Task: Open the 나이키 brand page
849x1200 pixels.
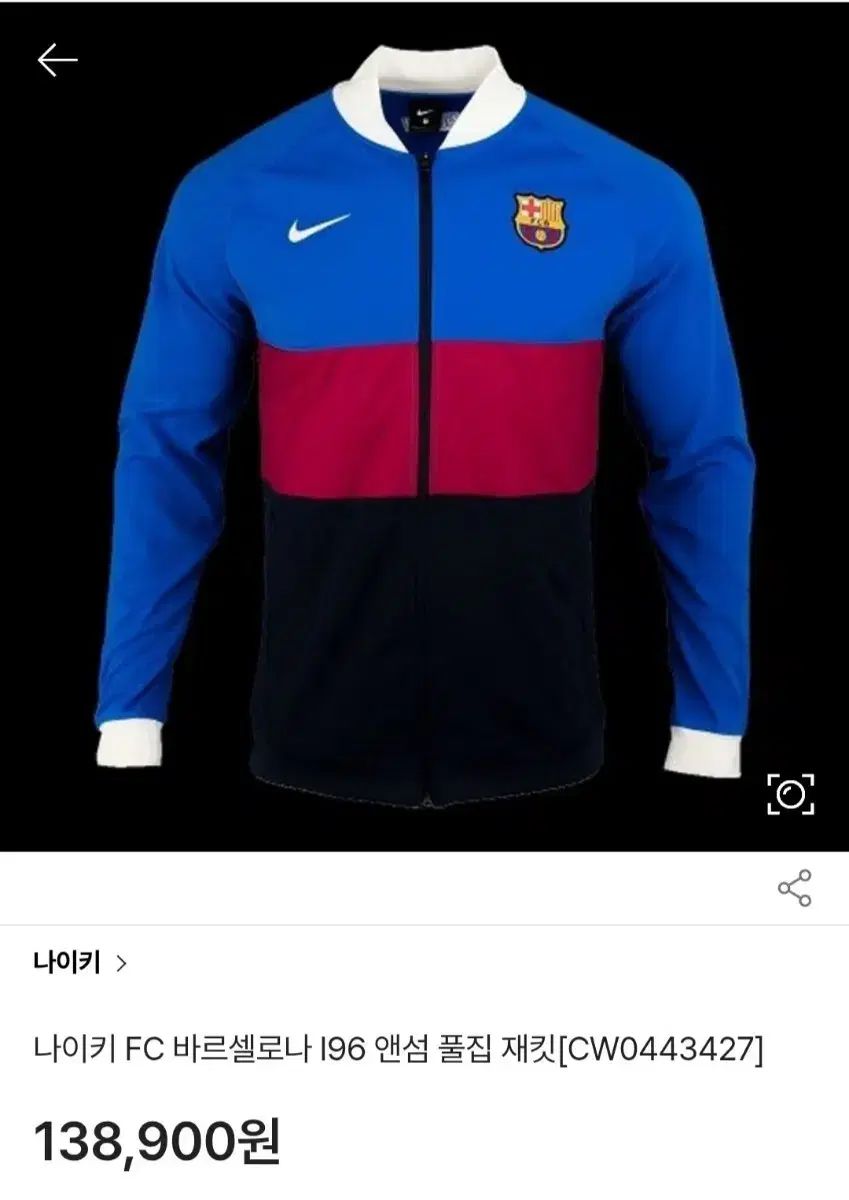Action: [80, 963]
